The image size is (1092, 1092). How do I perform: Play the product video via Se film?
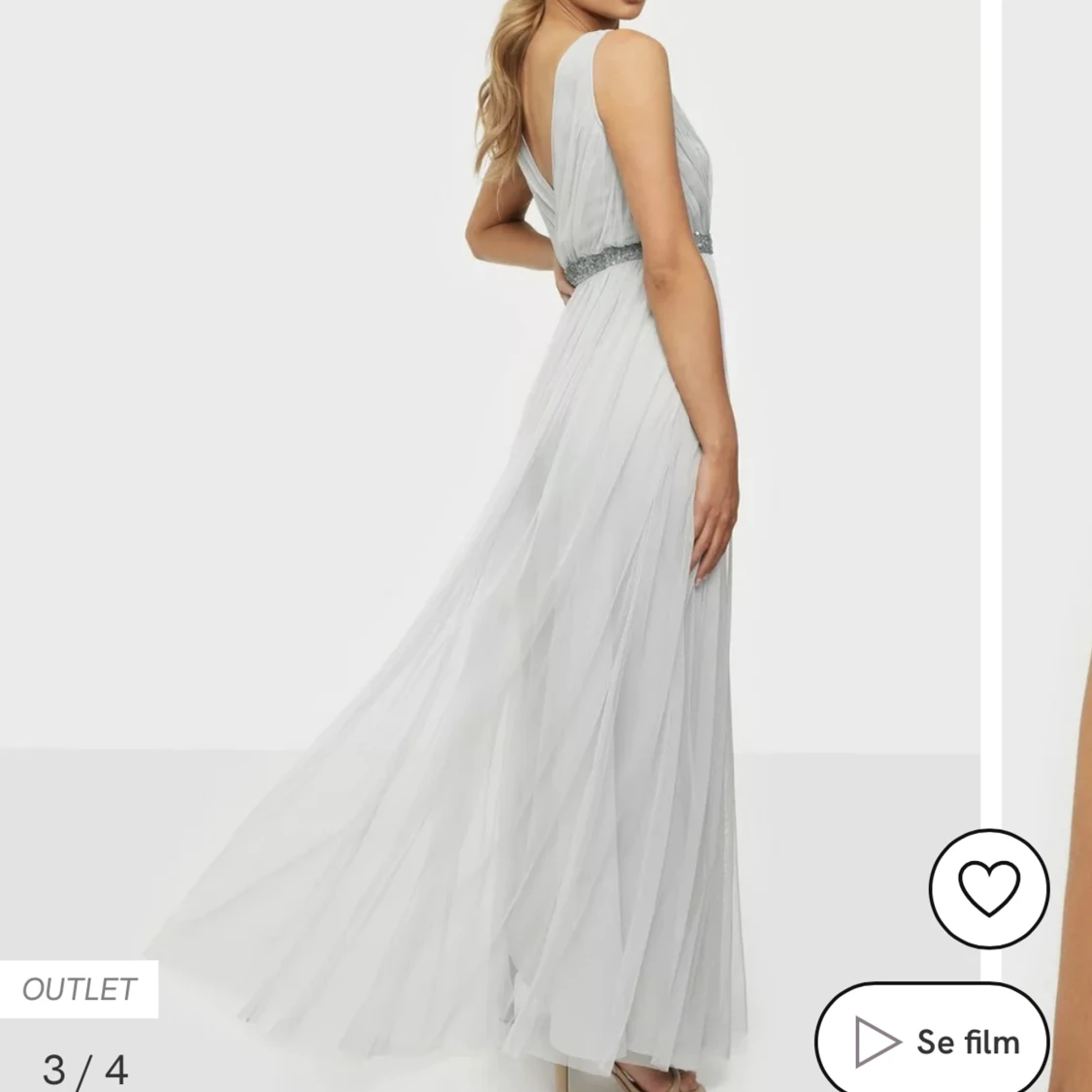pos(934,1042)
